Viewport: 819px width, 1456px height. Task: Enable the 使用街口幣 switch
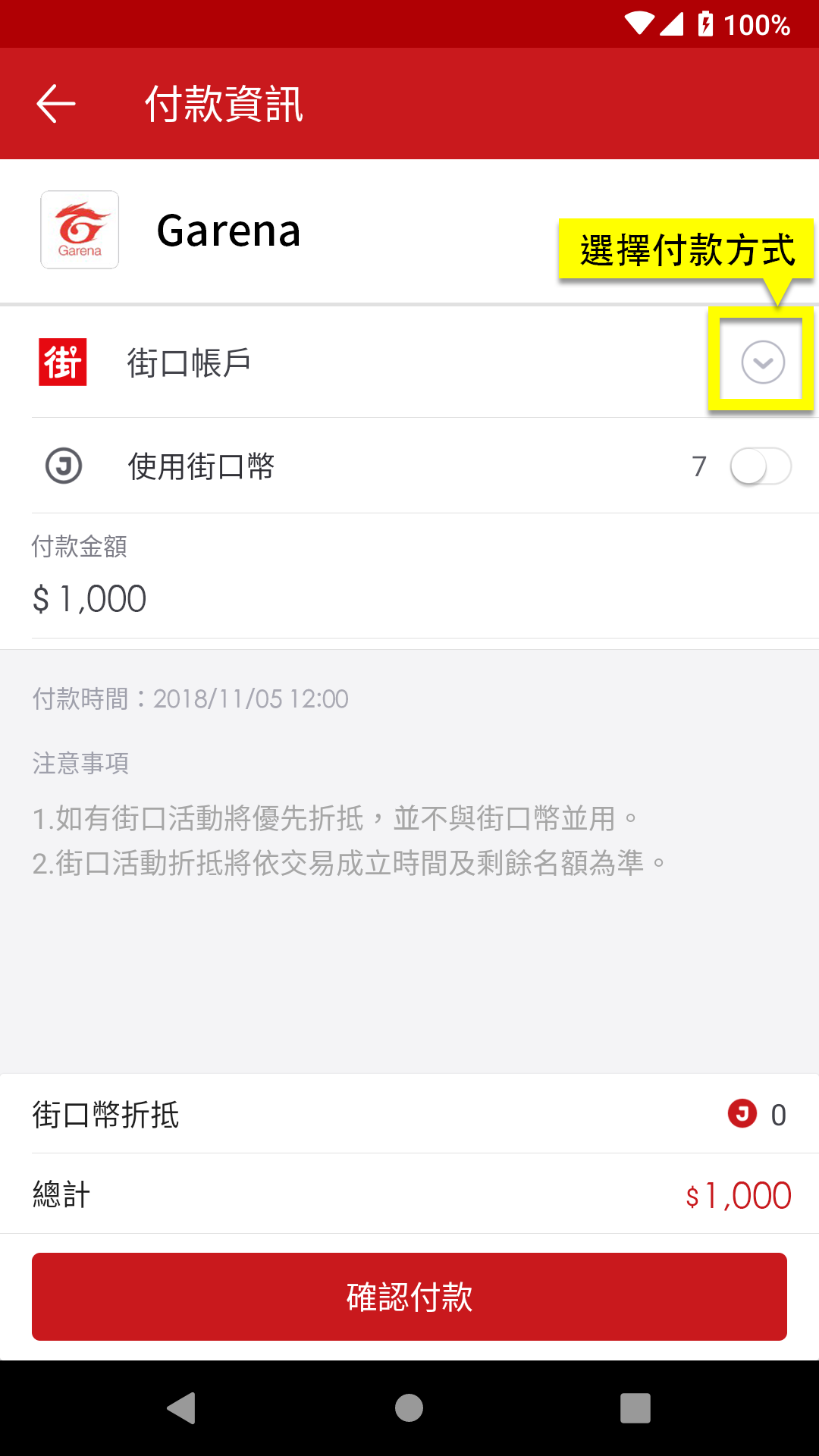[x=760, y=466]
